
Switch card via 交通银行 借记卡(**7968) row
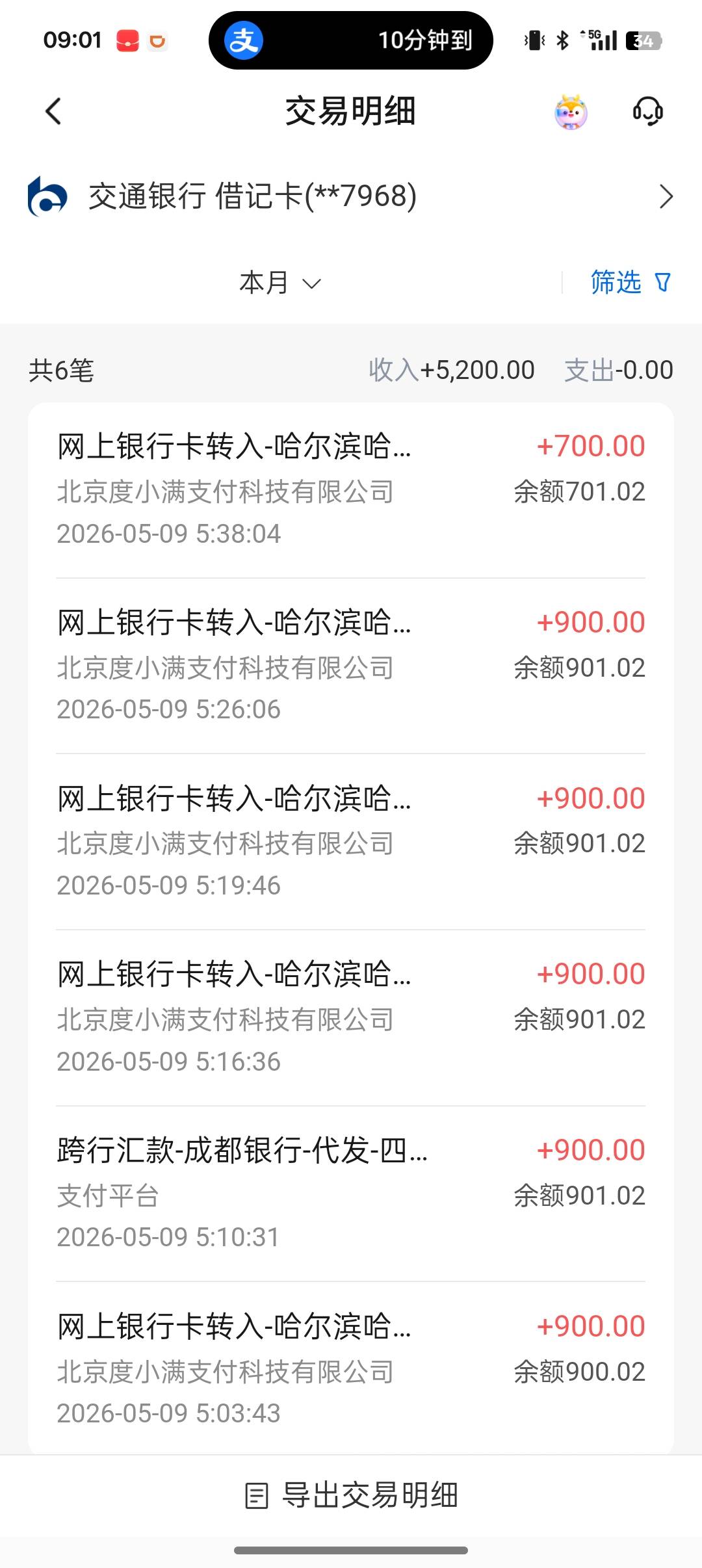click(351, 196)
